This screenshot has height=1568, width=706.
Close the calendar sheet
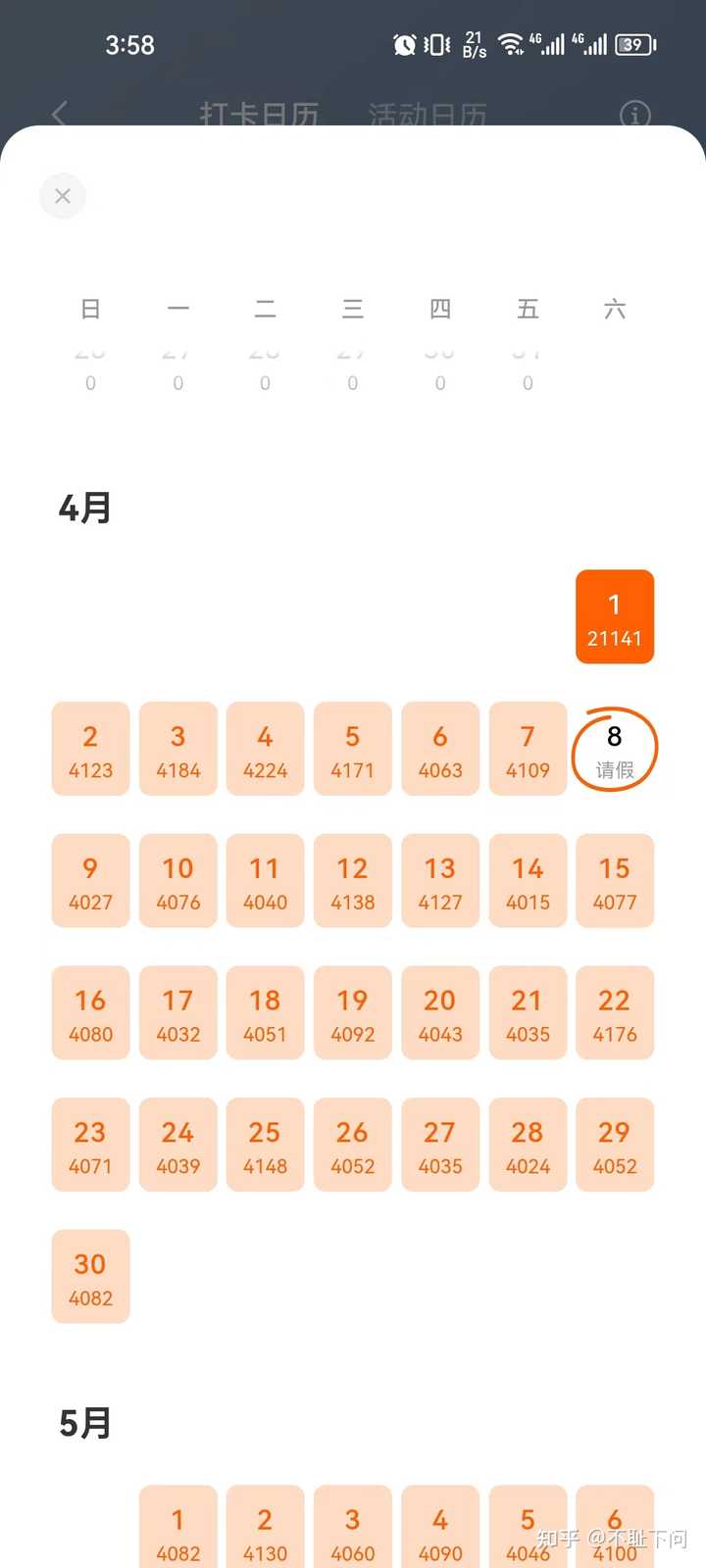pyautogui.click(x=63, y=196)
